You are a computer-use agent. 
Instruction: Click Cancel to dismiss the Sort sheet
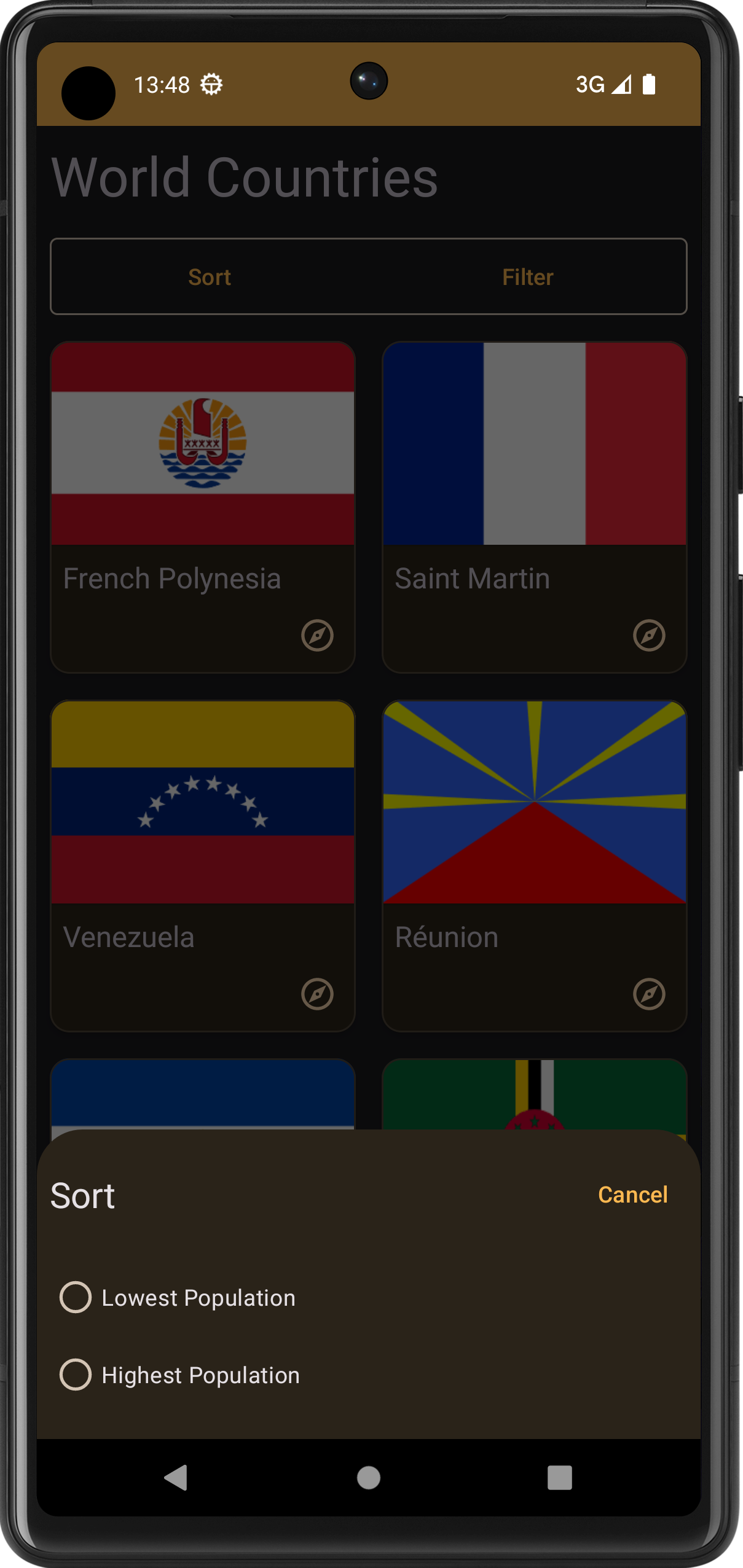(x=634, y=1195)
